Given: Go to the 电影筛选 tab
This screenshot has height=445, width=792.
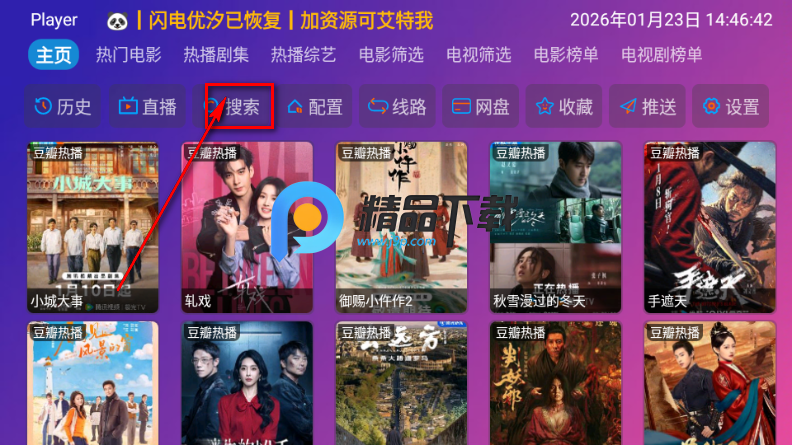Looking at the screenshot, I should tap(391, 55).
